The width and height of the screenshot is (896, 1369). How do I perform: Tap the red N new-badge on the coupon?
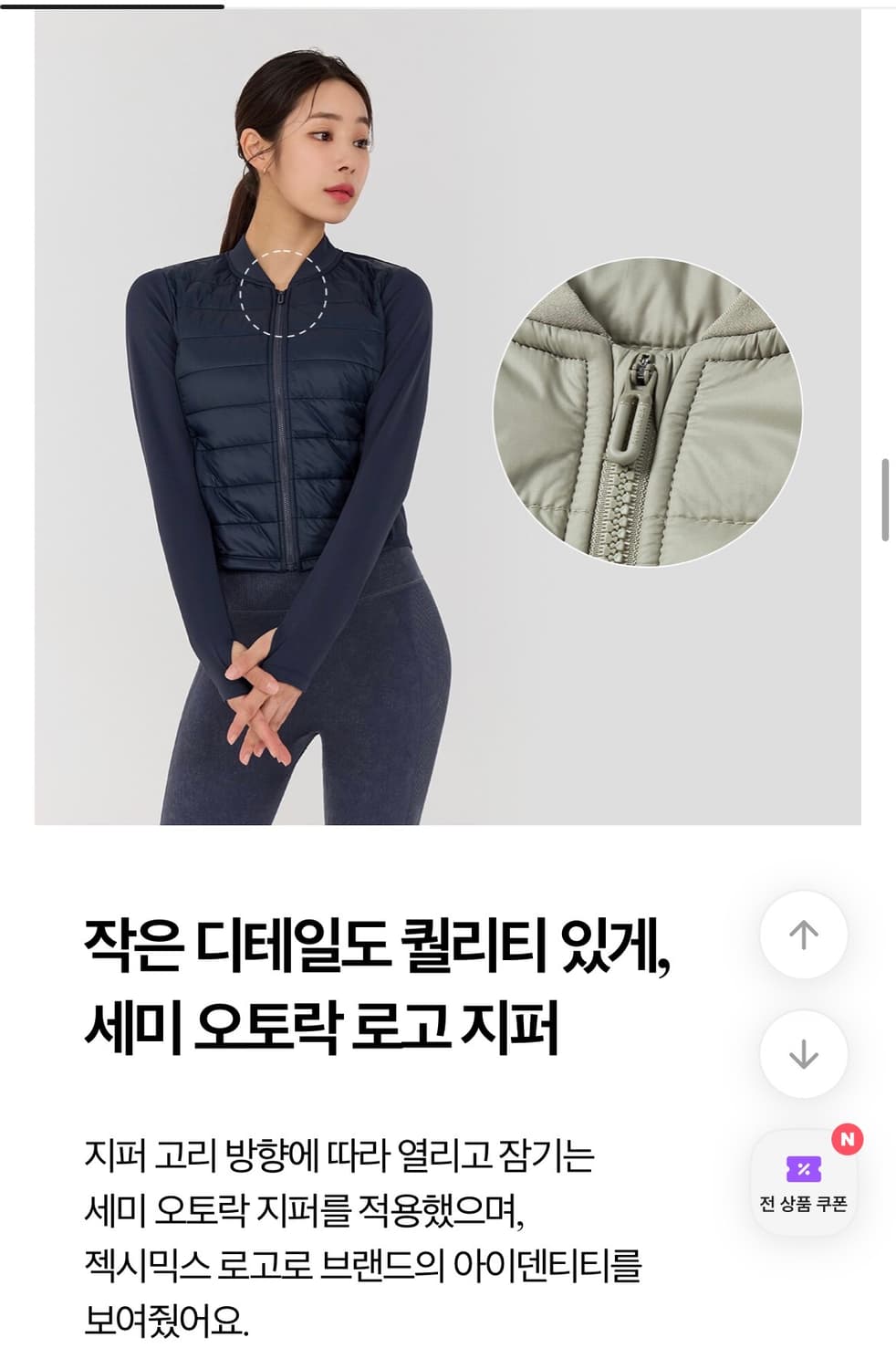[847, 1139]
